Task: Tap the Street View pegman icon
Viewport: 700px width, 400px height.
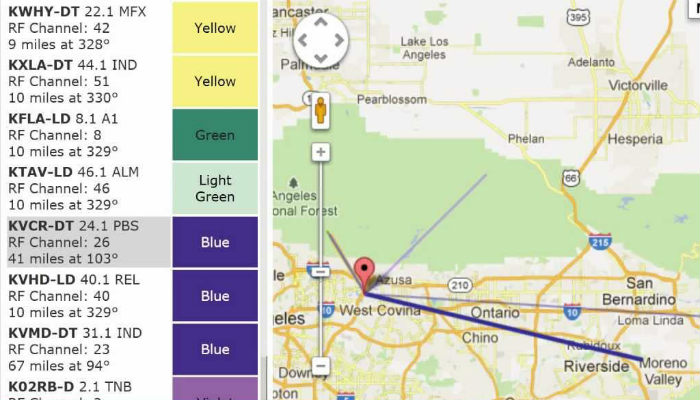Action: (x=320, y=108)
